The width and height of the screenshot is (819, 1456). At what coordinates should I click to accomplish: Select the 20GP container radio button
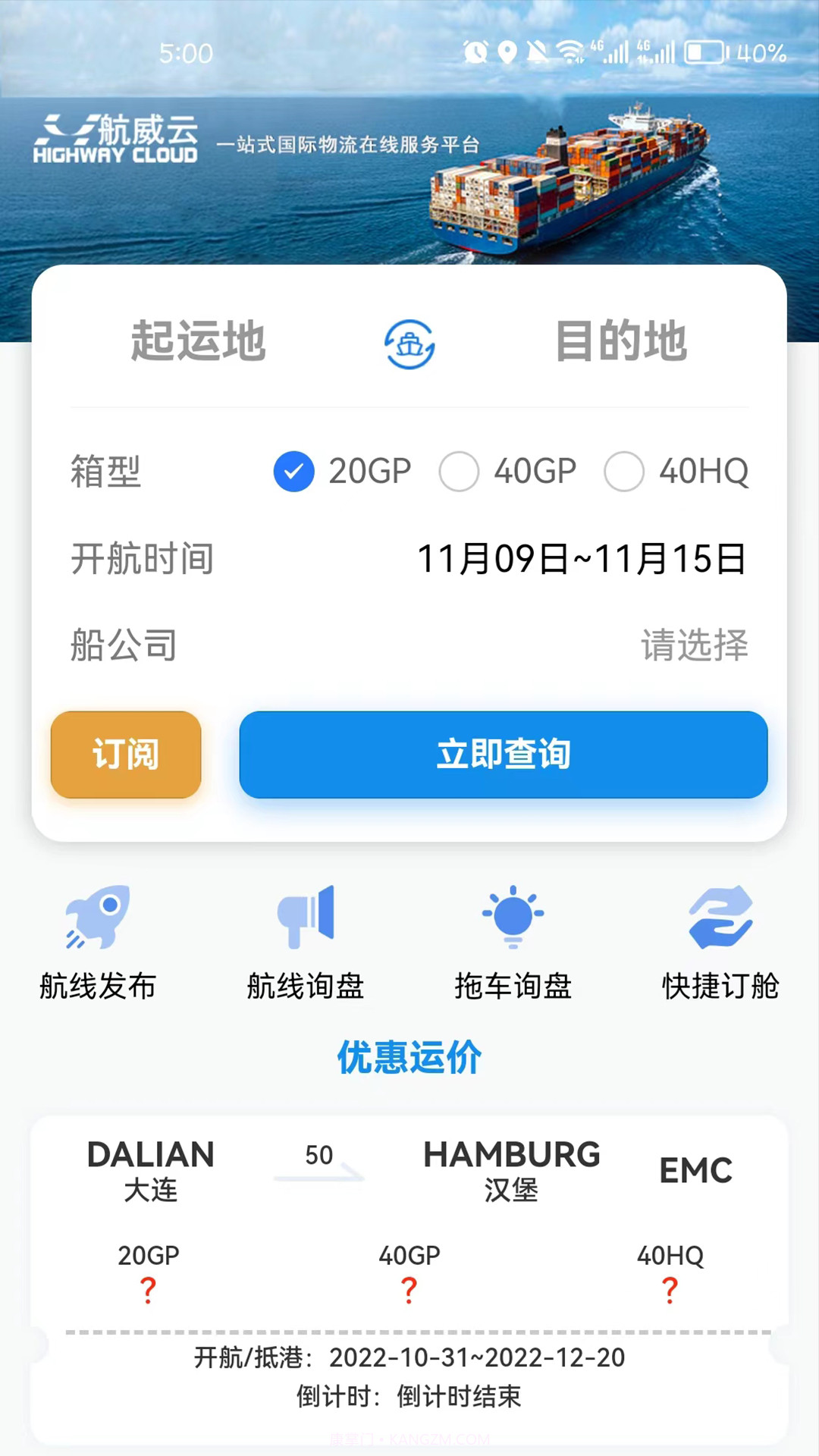tap(293, 471)
